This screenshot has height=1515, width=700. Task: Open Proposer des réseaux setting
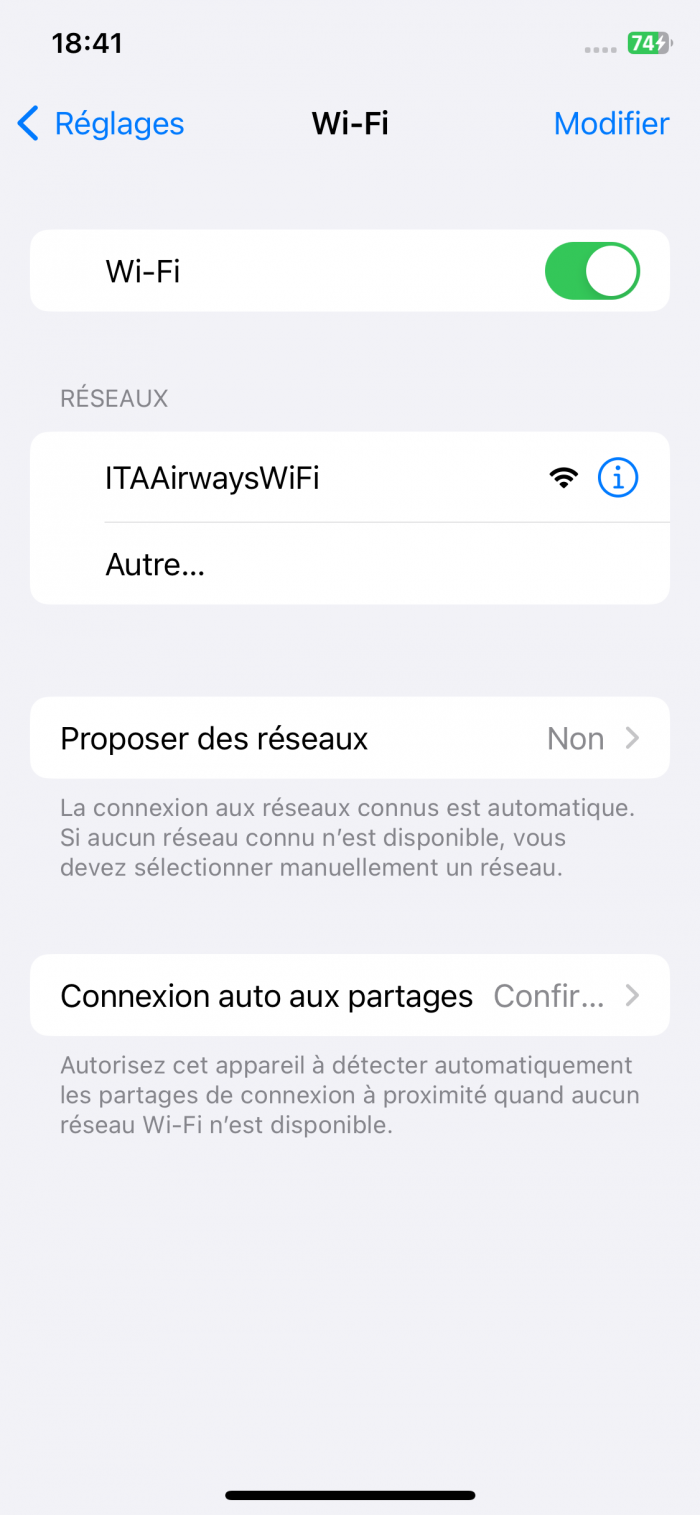click(350, 738)
